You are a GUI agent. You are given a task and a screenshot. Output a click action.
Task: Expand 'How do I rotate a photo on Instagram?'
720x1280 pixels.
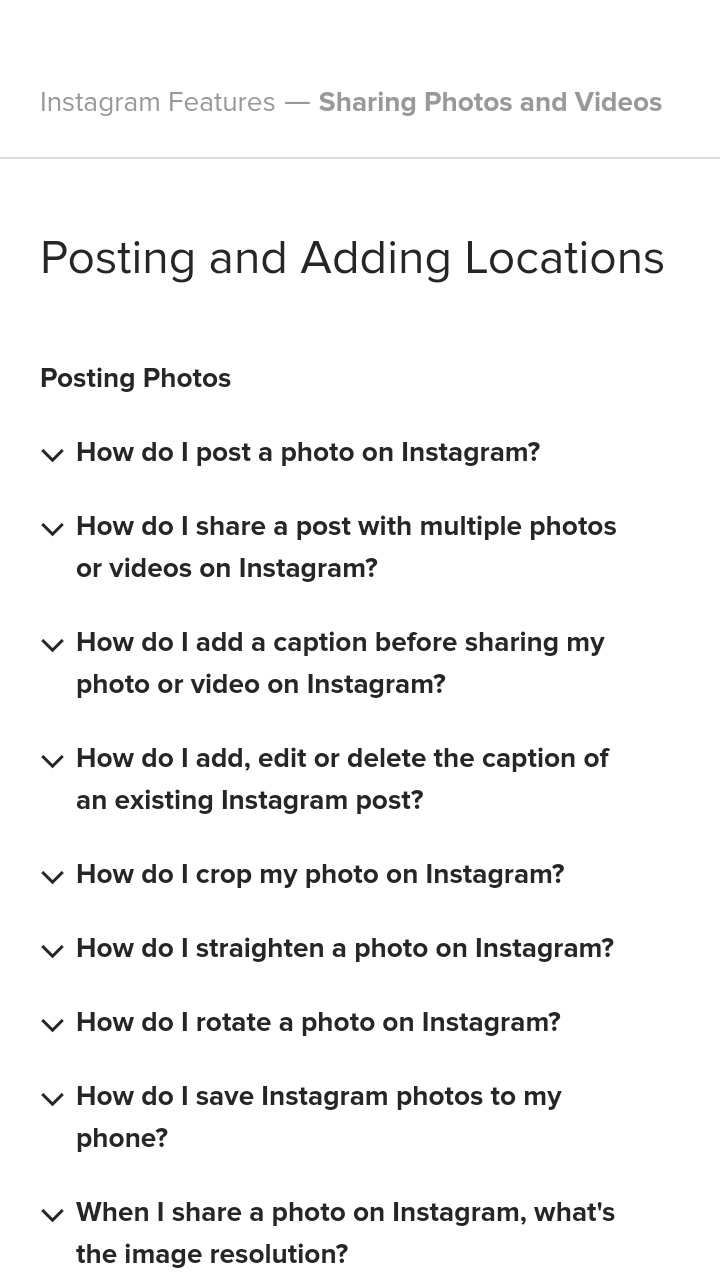(317, 1022)
